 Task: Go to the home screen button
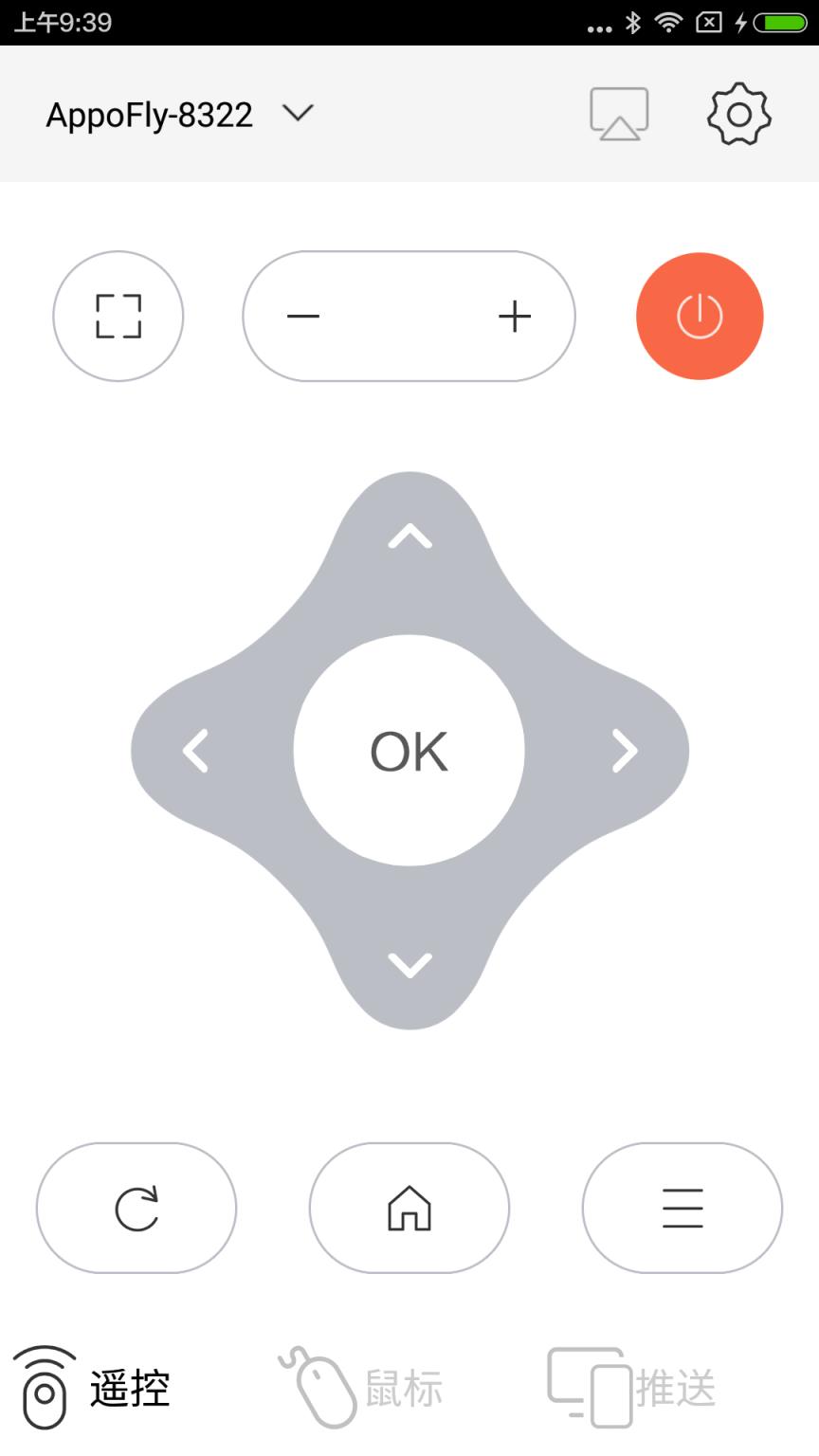point(409,1208)
